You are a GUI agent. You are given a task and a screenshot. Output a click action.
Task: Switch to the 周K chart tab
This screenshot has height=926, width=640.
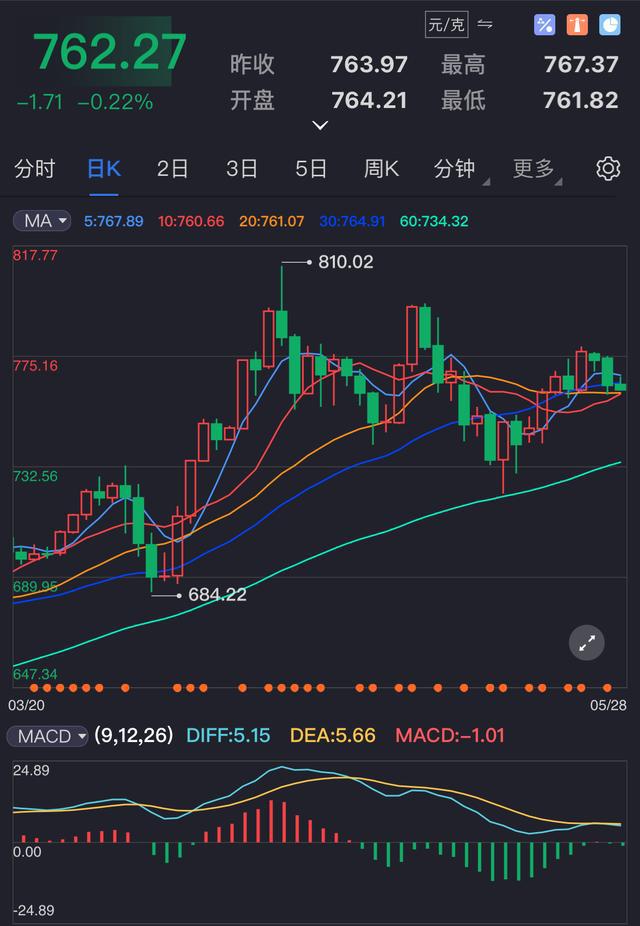381,169
